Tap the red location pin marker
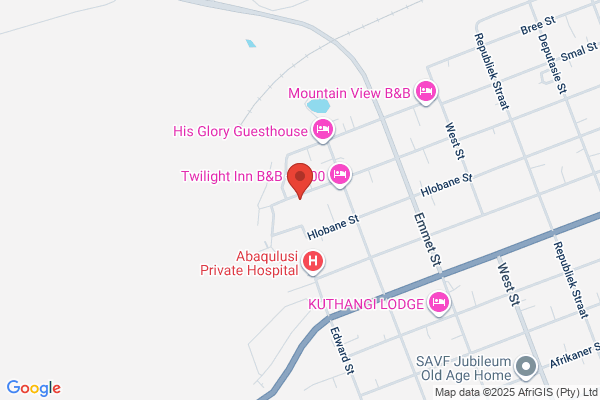The image size is (600, 400). tap(300, 180)
